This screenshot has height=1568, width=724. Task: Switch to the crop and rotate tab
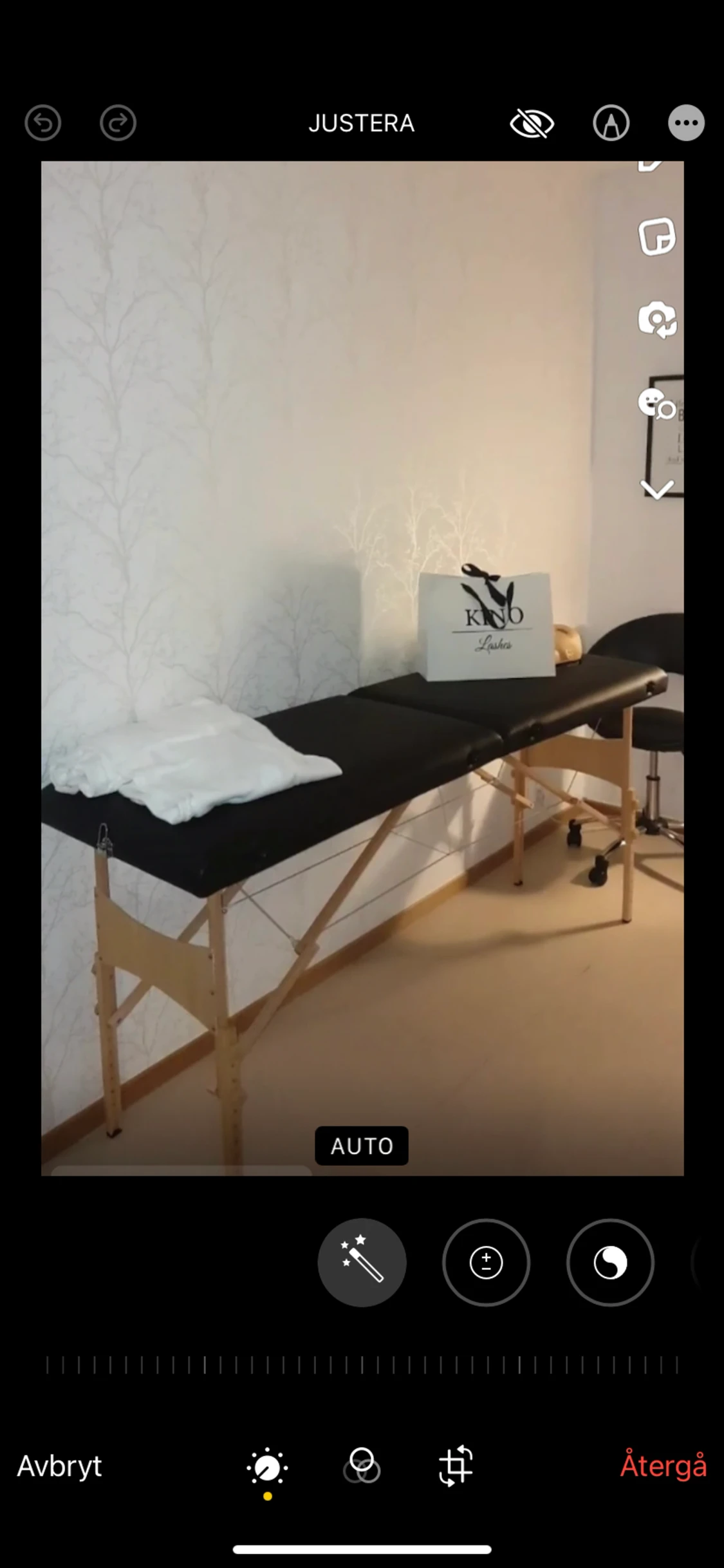point(456,1465)
